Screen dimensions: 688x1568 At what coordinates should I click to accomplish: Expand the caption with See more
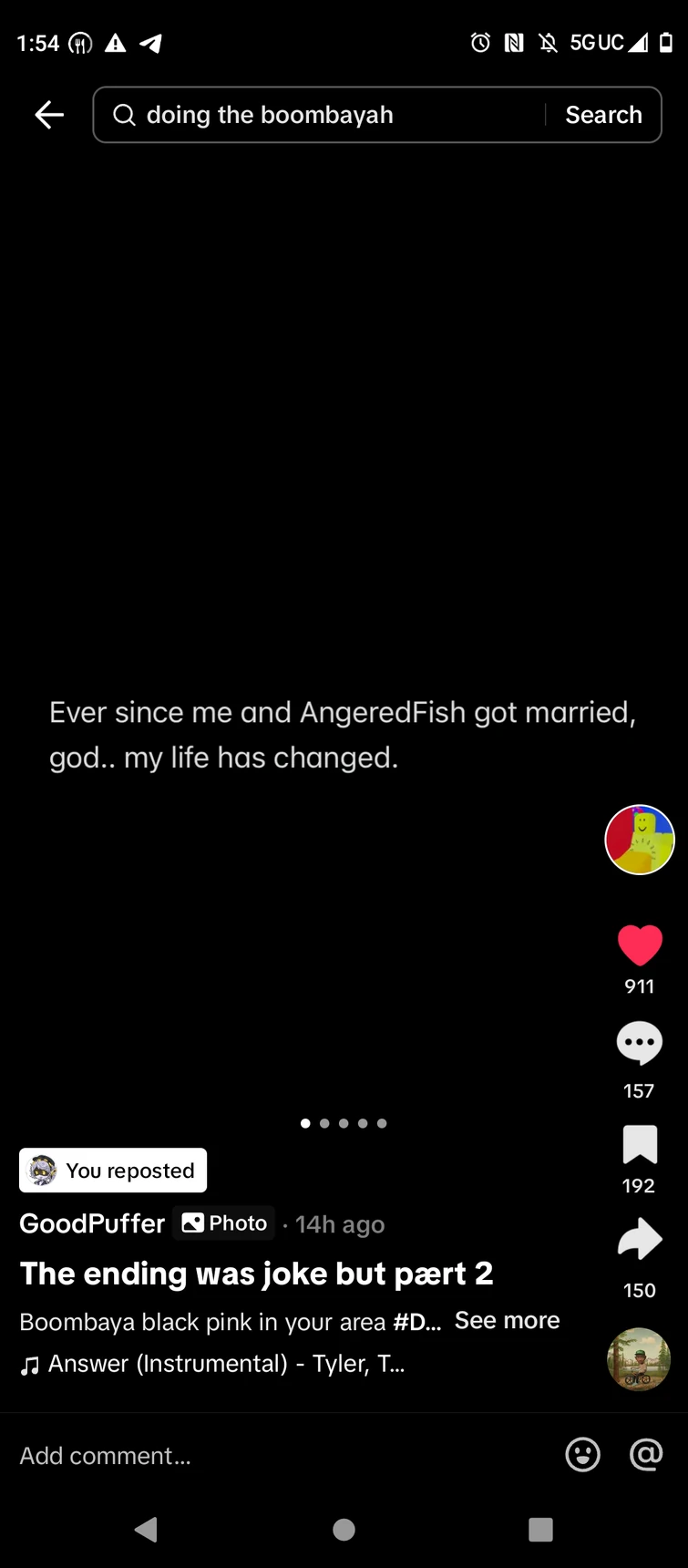pyautogui.click(x=507, y=1320)
